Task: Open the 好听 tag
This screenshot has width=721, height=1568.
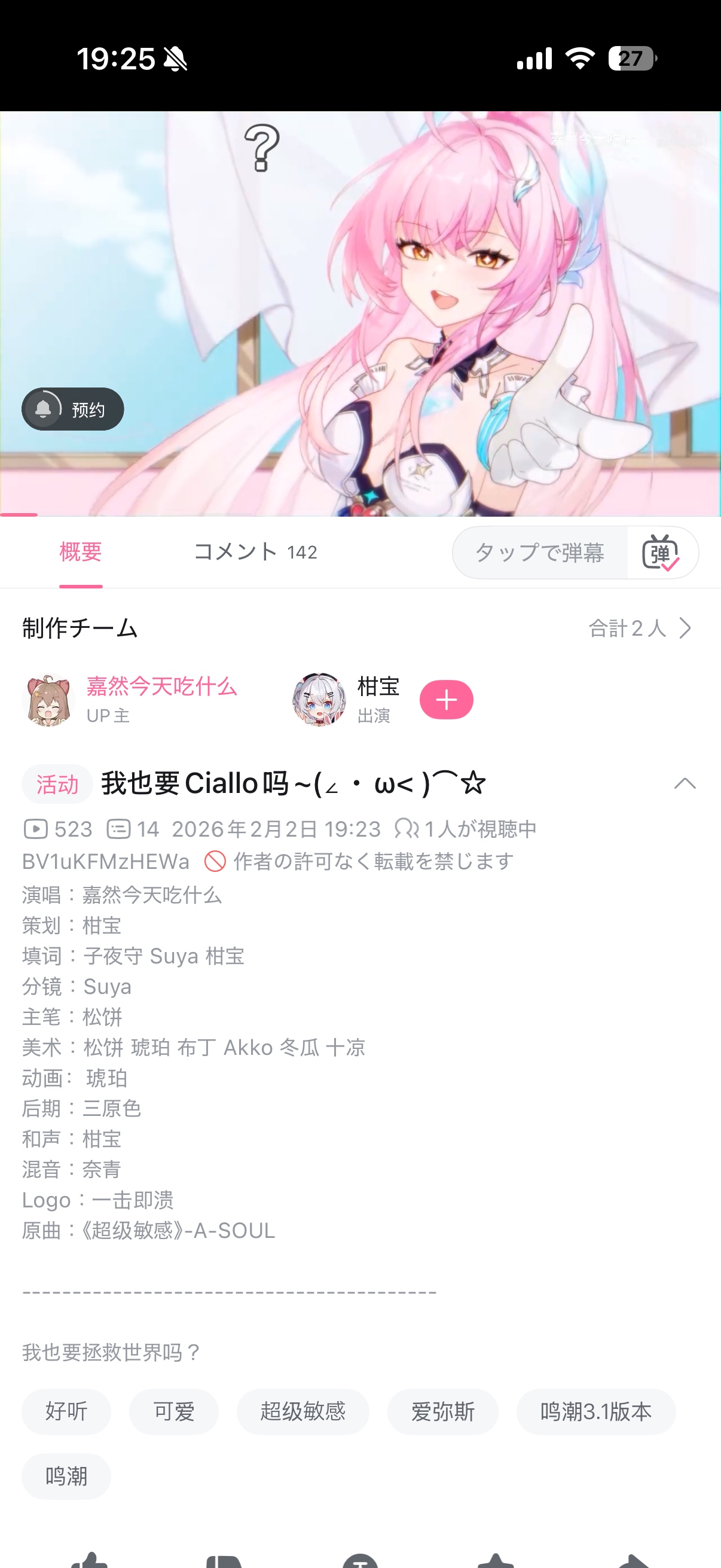Action: coord(66,1411)
